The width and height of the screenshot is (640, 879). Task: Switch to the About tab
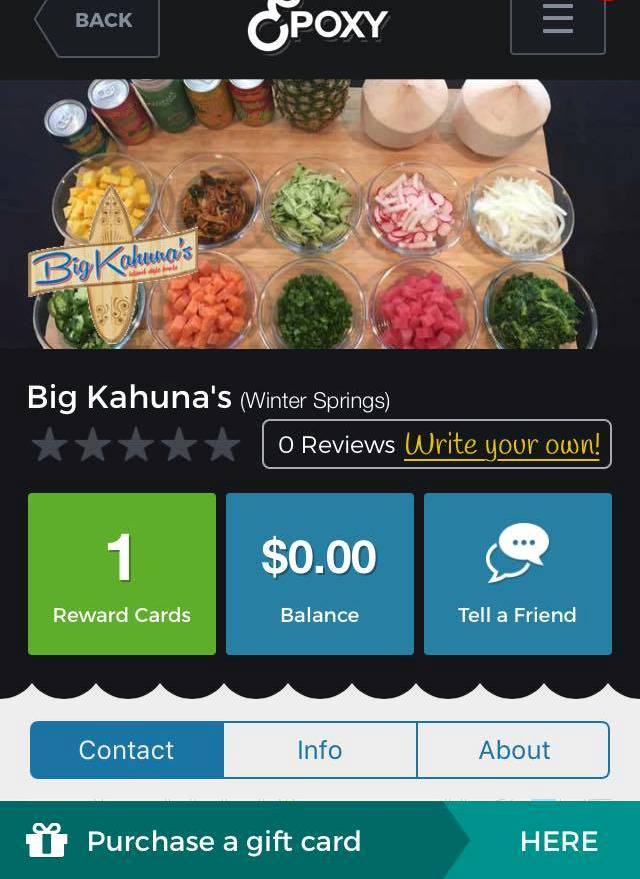coord(513,750)
